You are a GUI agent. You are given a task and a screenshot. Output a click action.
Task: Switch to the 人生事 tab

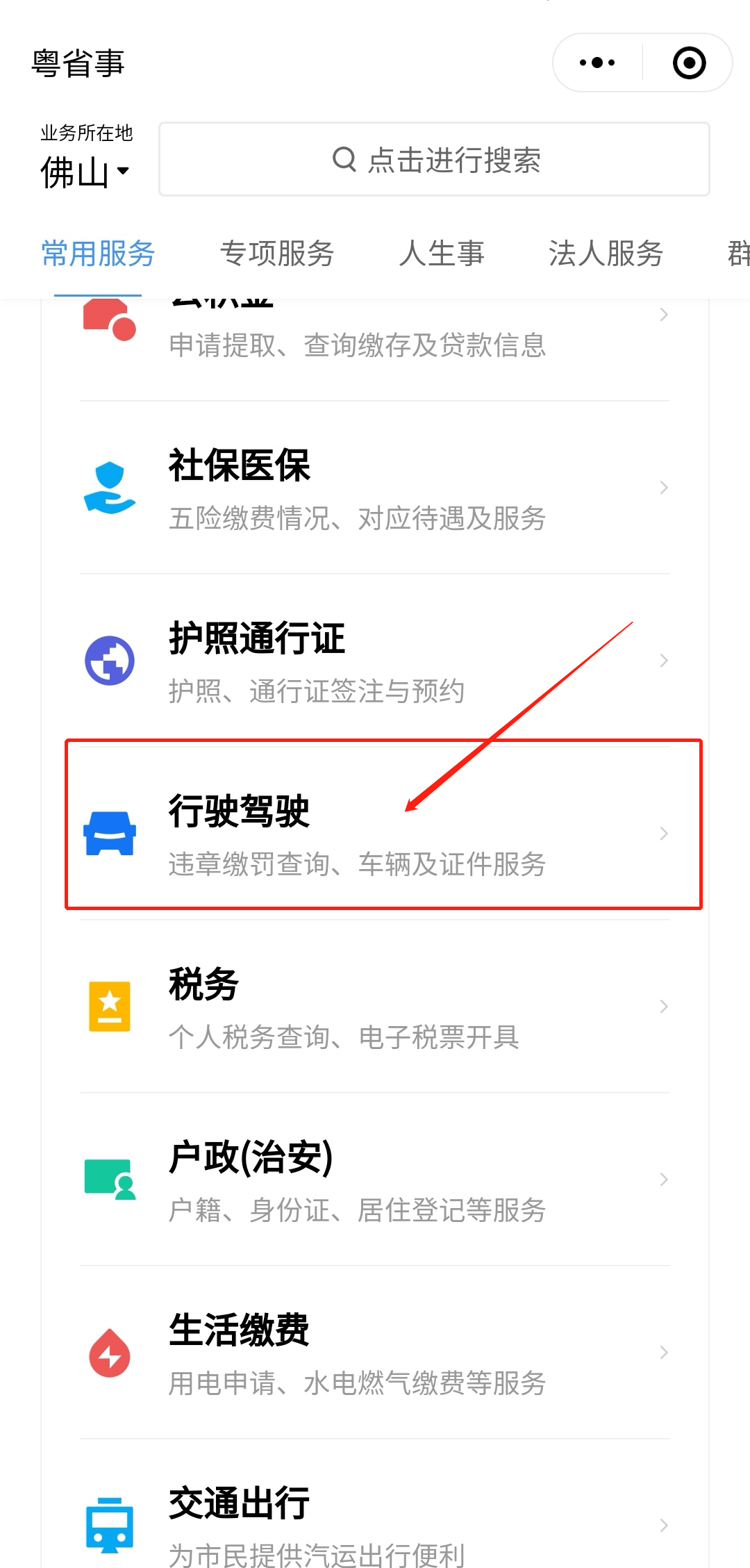coord(442,254)
